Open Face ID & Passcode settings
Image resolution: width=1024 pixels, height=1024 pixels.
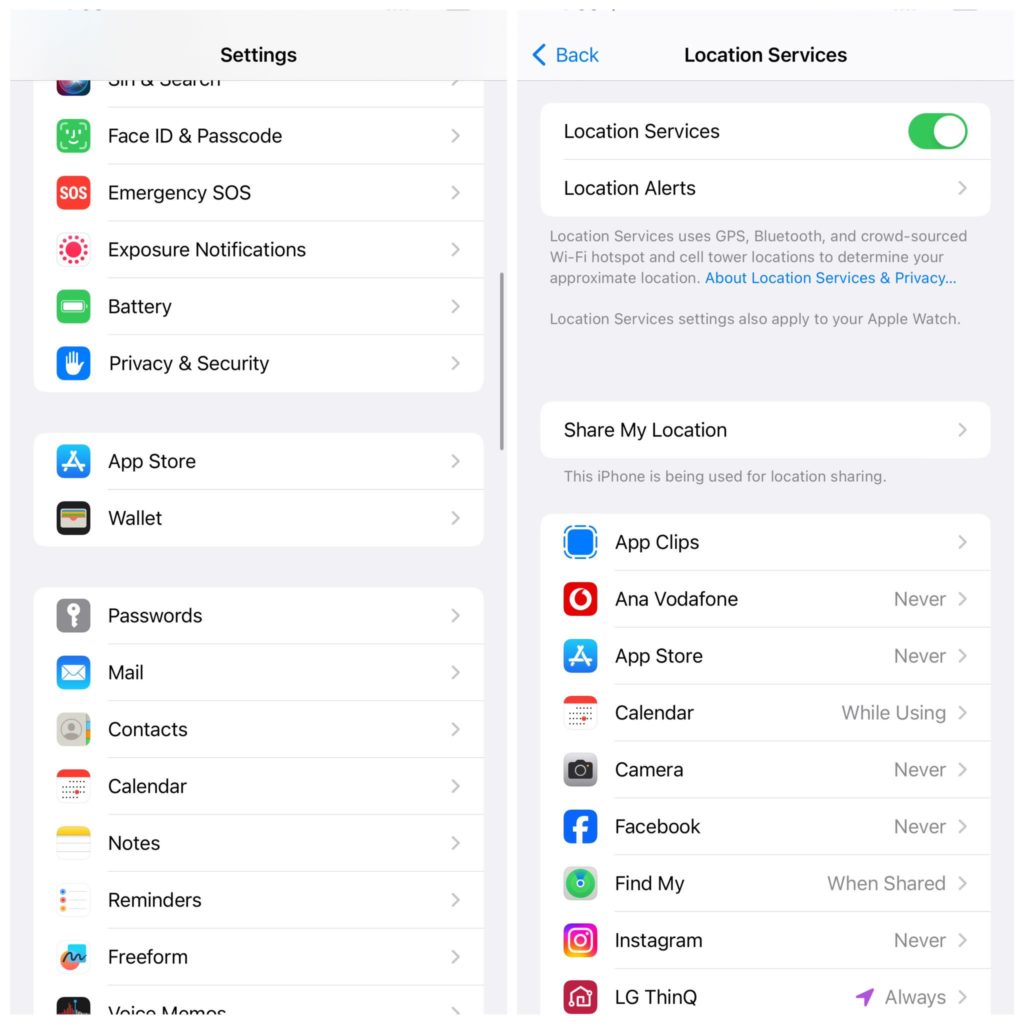click(x=258, y=136)
